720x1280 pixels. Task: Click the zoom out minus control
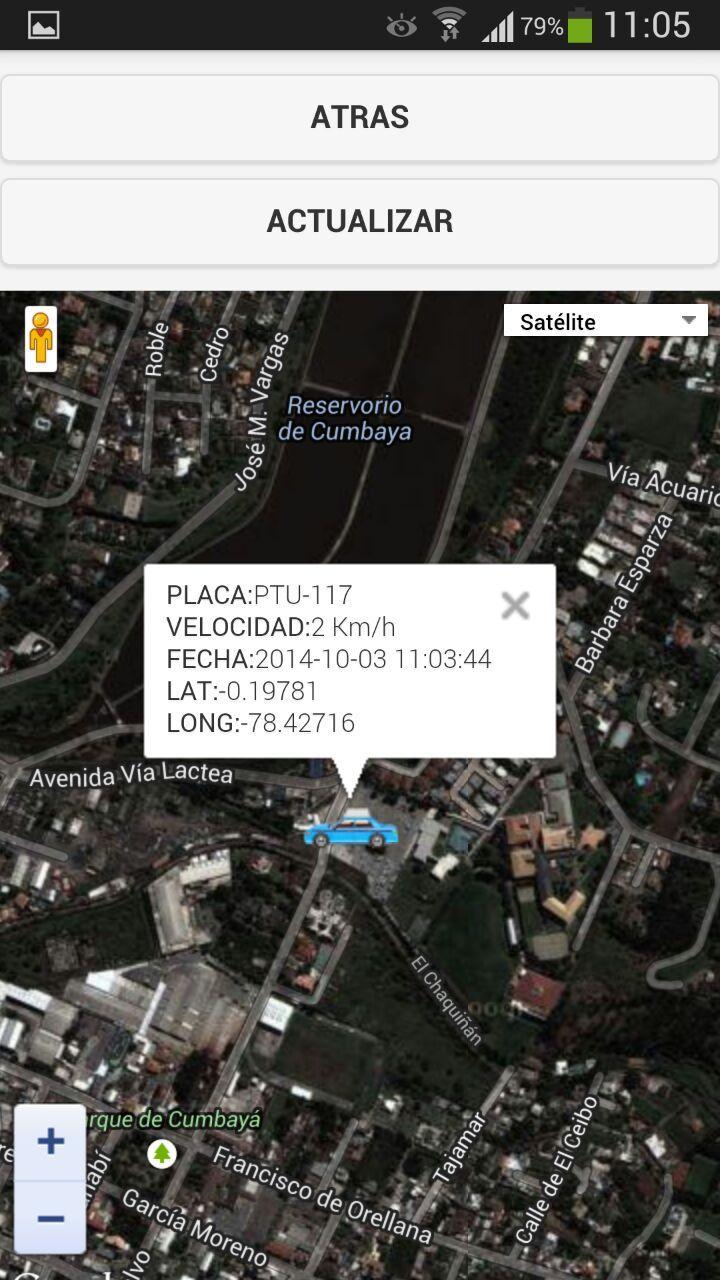tap(48, 1216)
